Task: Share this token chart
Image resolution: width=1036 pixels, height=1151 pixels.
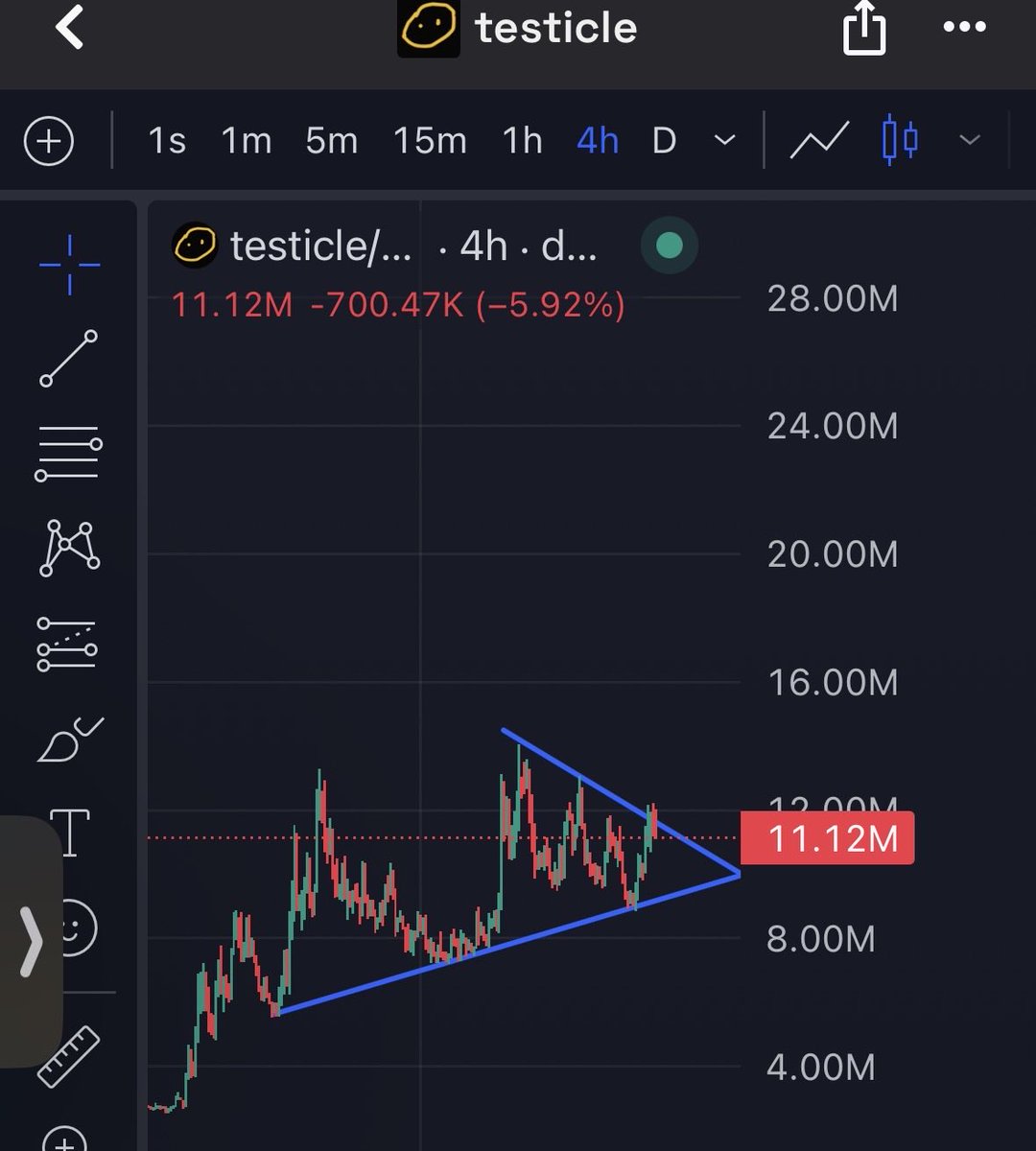Action: click(x=863, y=29)
